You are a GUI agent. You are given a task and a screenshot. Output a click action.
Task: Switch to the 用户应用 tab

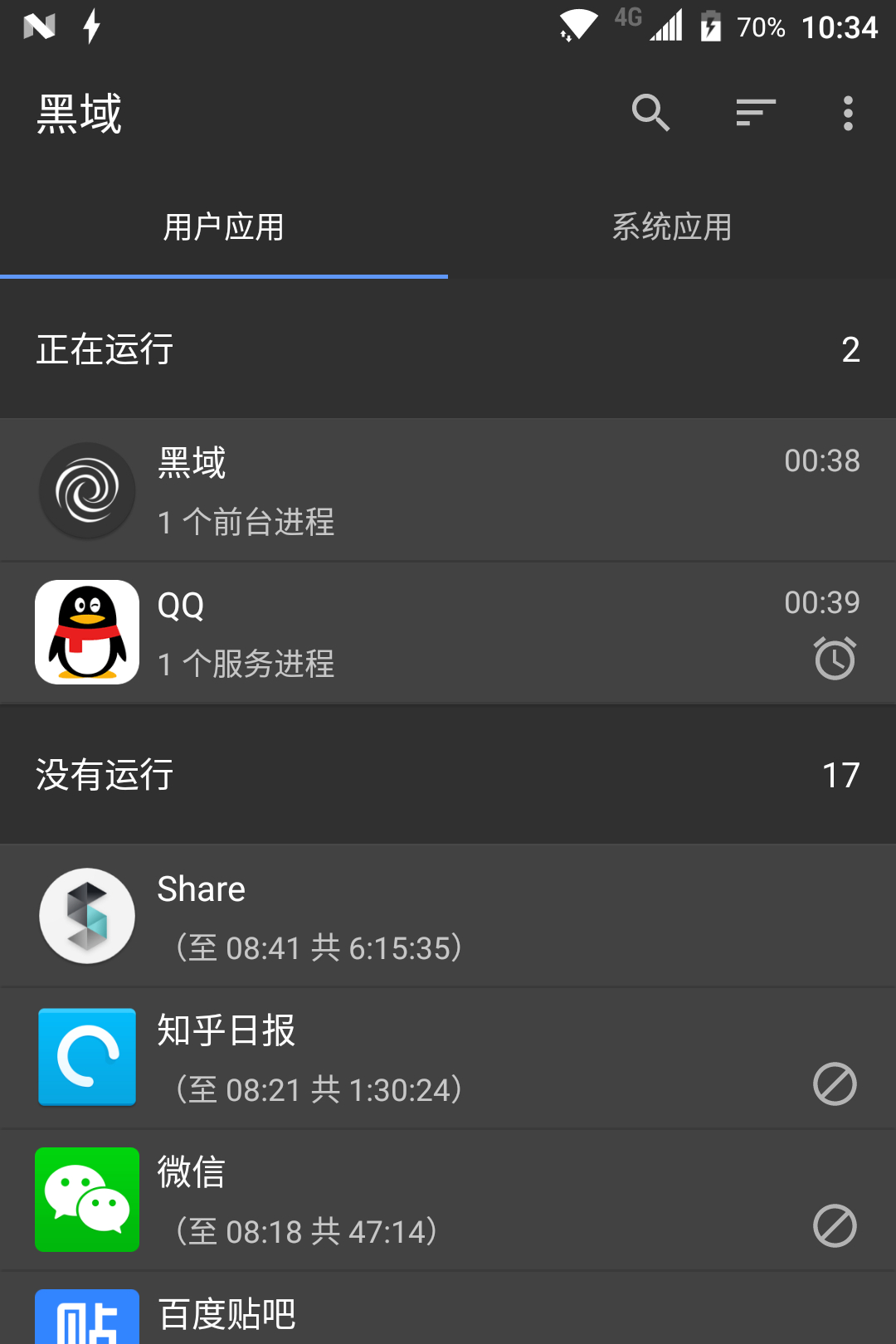tap(224, 227)
